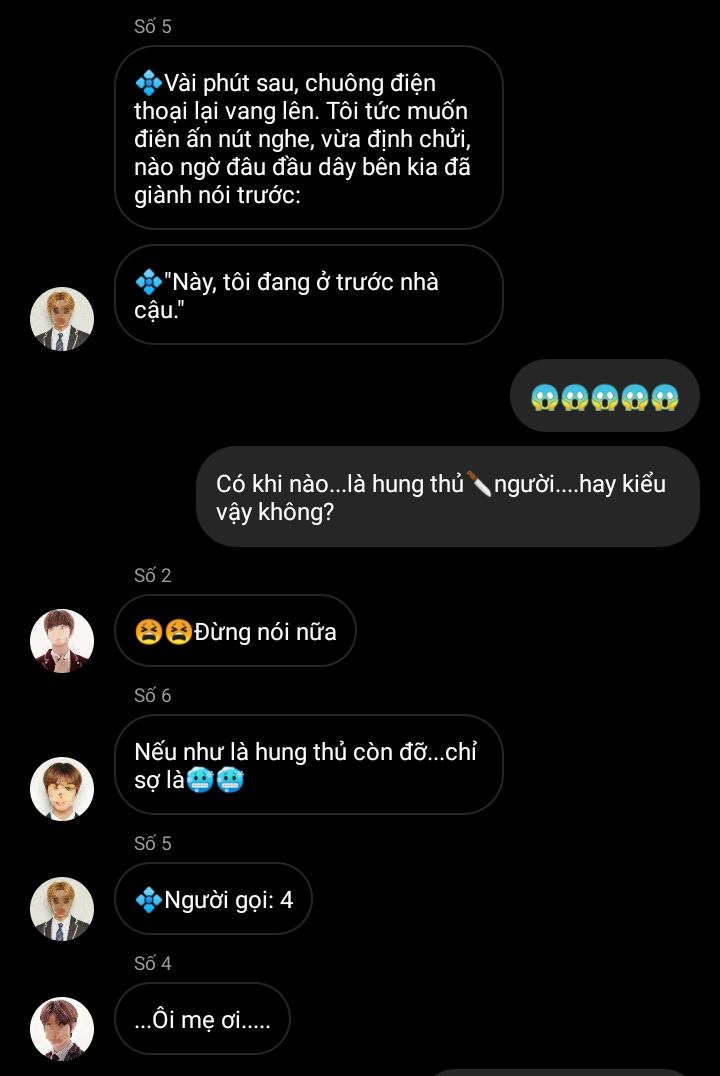Image resolution: width=720 pixels, height=1076 pixels.
Task: View Số 5's profile from "Người gọi: 4" message
Action: [62, 908]
